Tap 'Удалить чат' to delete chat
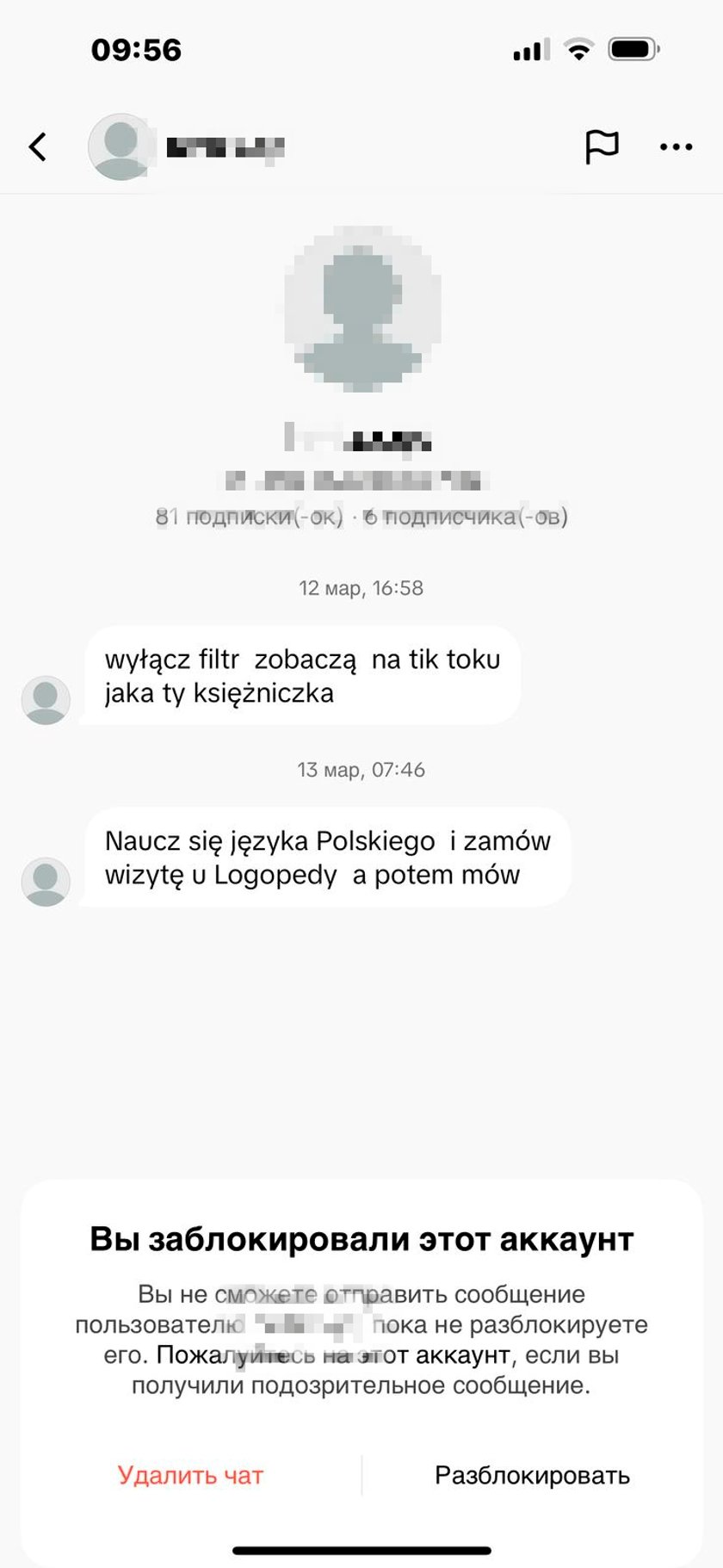723x1568 pixels. [x=190, y=1476]
